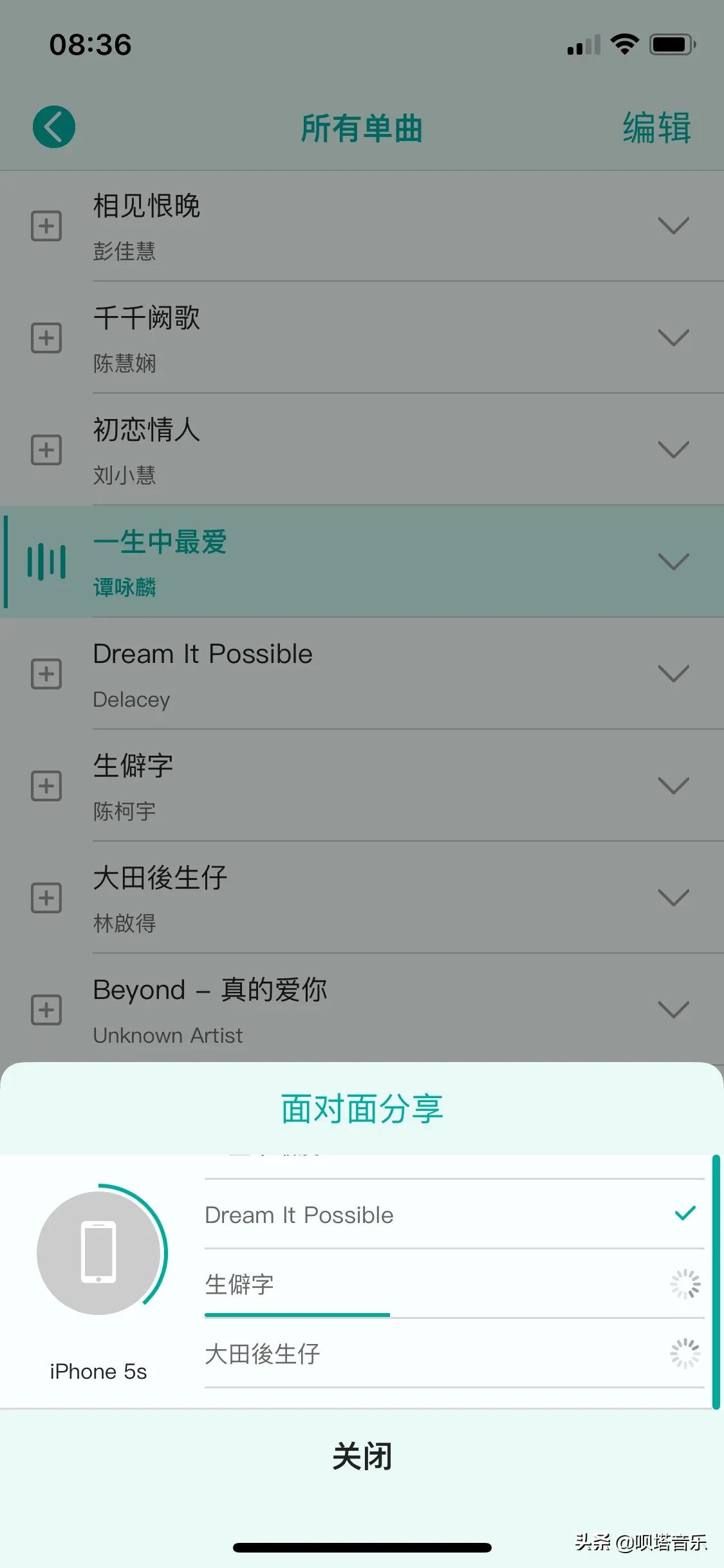Expand options for 千千阙歌
Image resolution: width=724 pixels, height=1568 pixels.
(674, 337)
